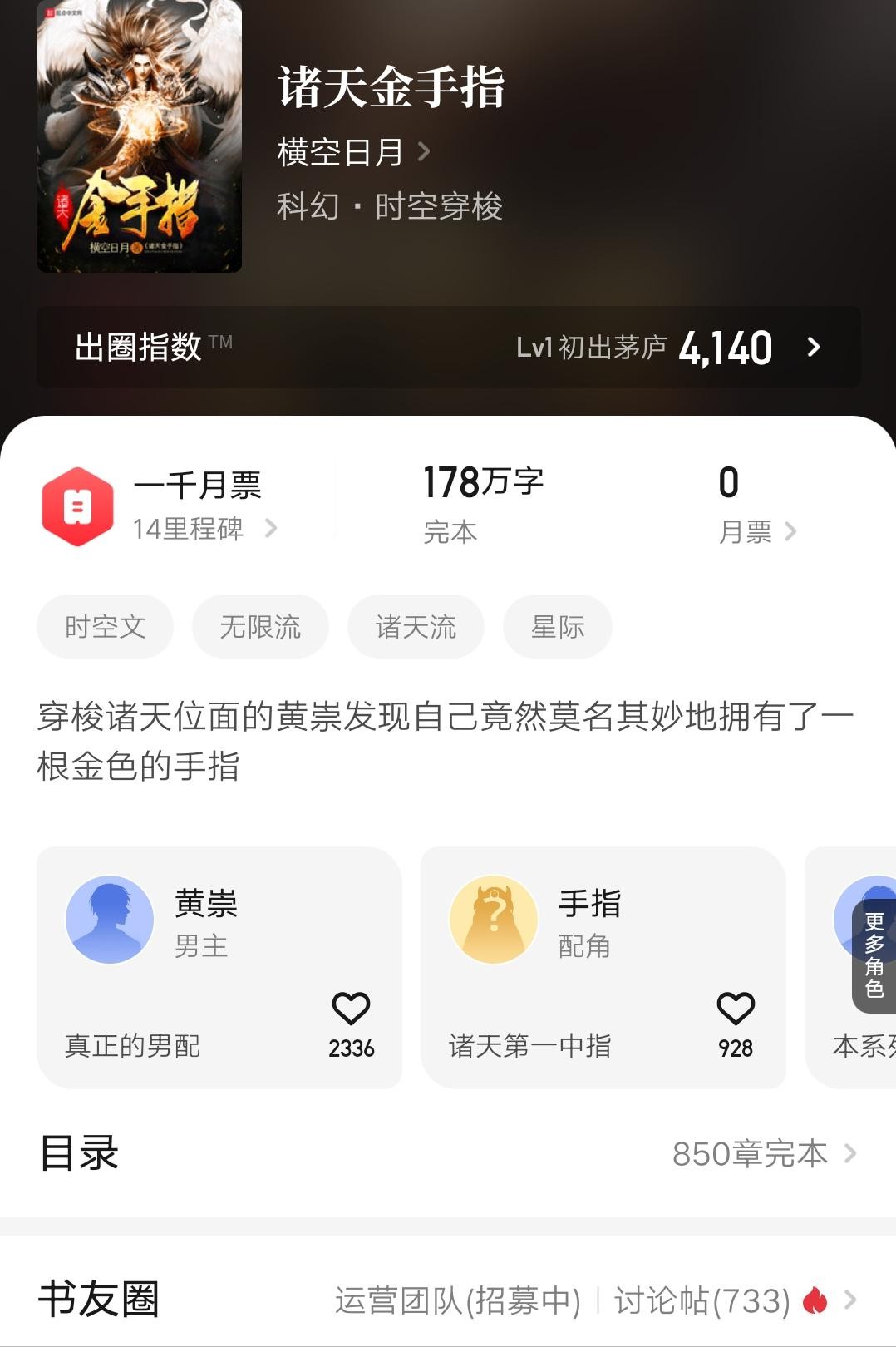The width and height of the screenshot is (896, 1347).
Task: Select the 星际 tag
Action: (558, 627)
